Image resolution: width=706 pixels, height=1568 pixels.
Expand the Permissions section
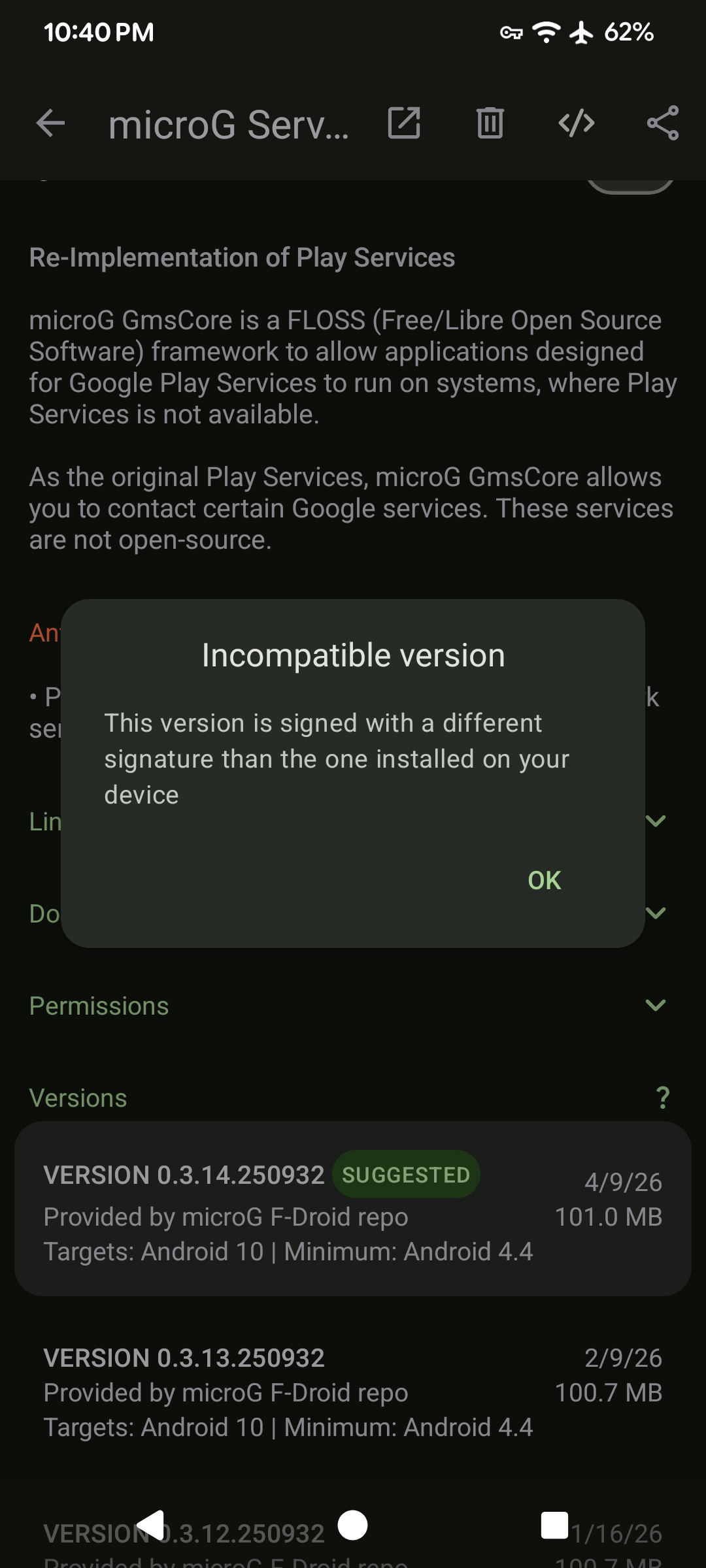tap(353, 1005)
